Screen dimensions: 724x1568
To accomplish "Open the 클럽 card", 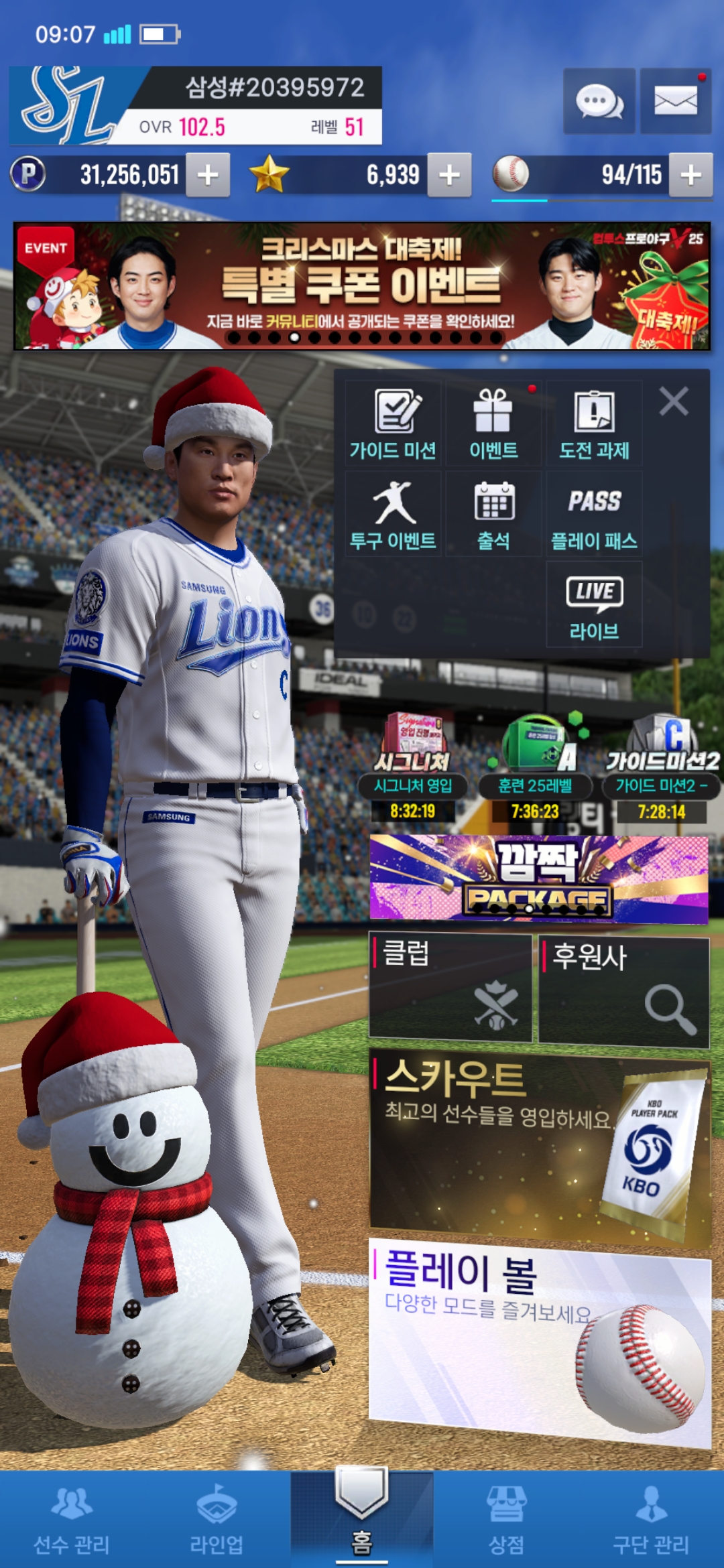I will tap(450, 988).
